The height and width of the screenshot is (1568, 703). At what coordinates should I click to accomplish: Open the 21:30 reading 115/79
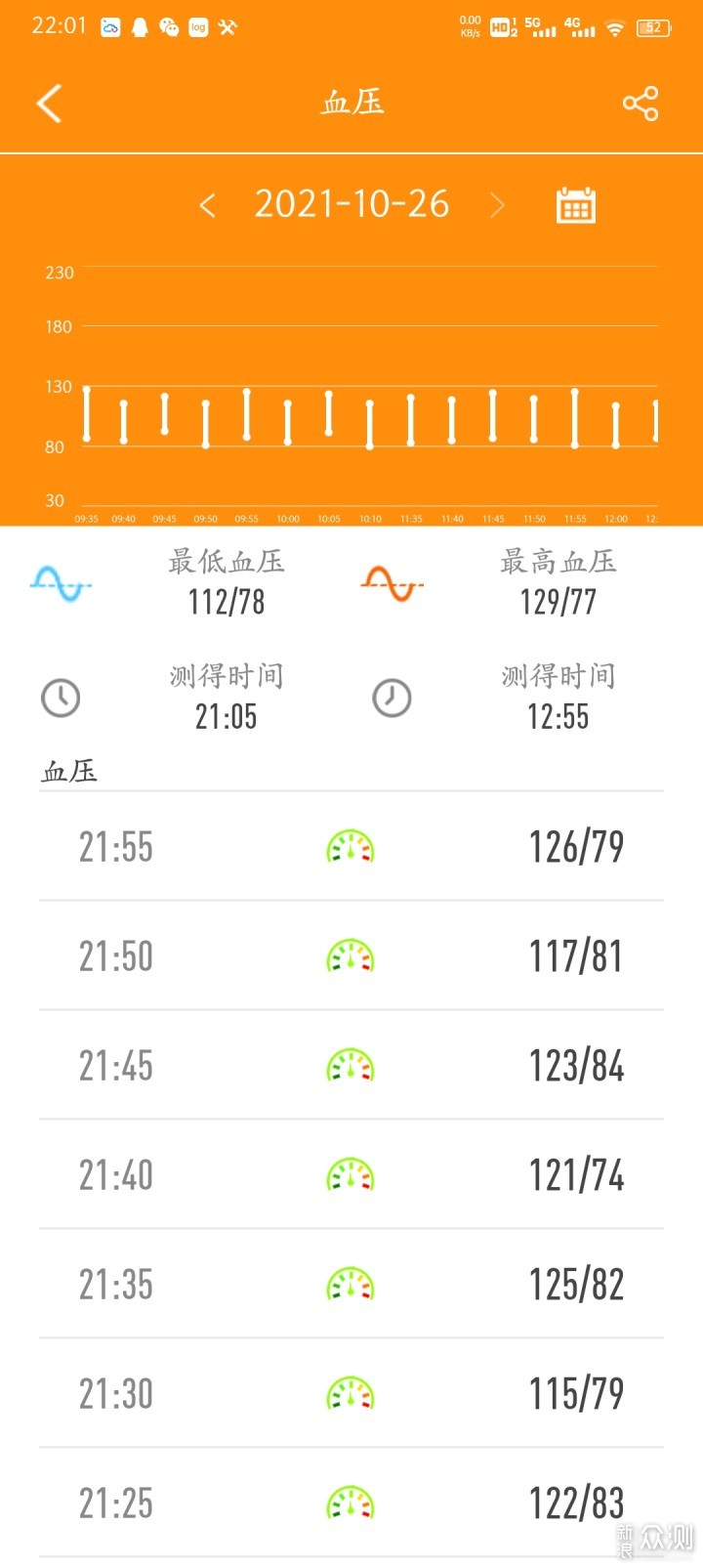(351, 1393)
